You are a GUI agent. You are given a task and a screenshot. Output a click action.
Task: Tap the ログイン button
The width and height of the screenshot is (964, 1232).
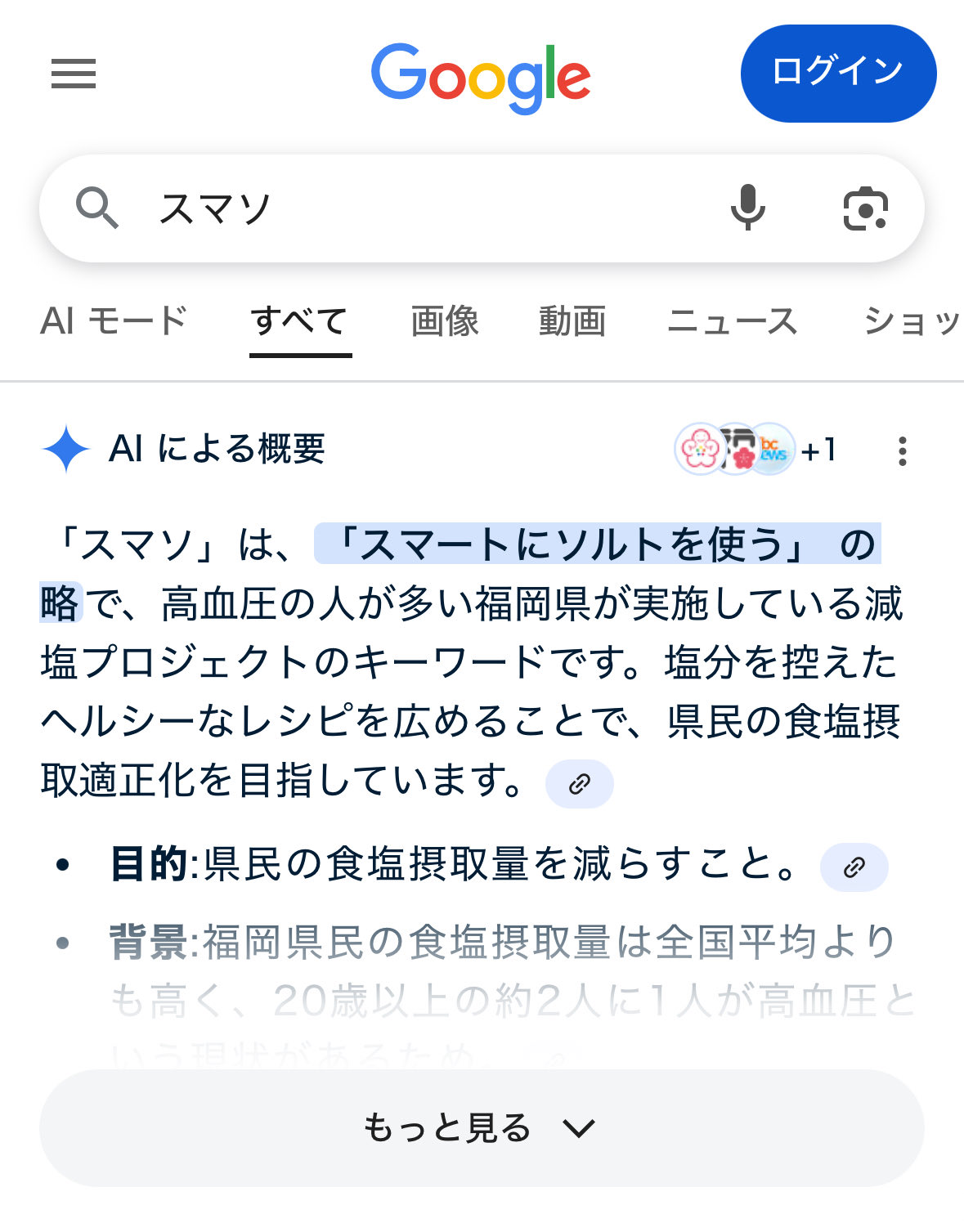(x=838, y=74)
